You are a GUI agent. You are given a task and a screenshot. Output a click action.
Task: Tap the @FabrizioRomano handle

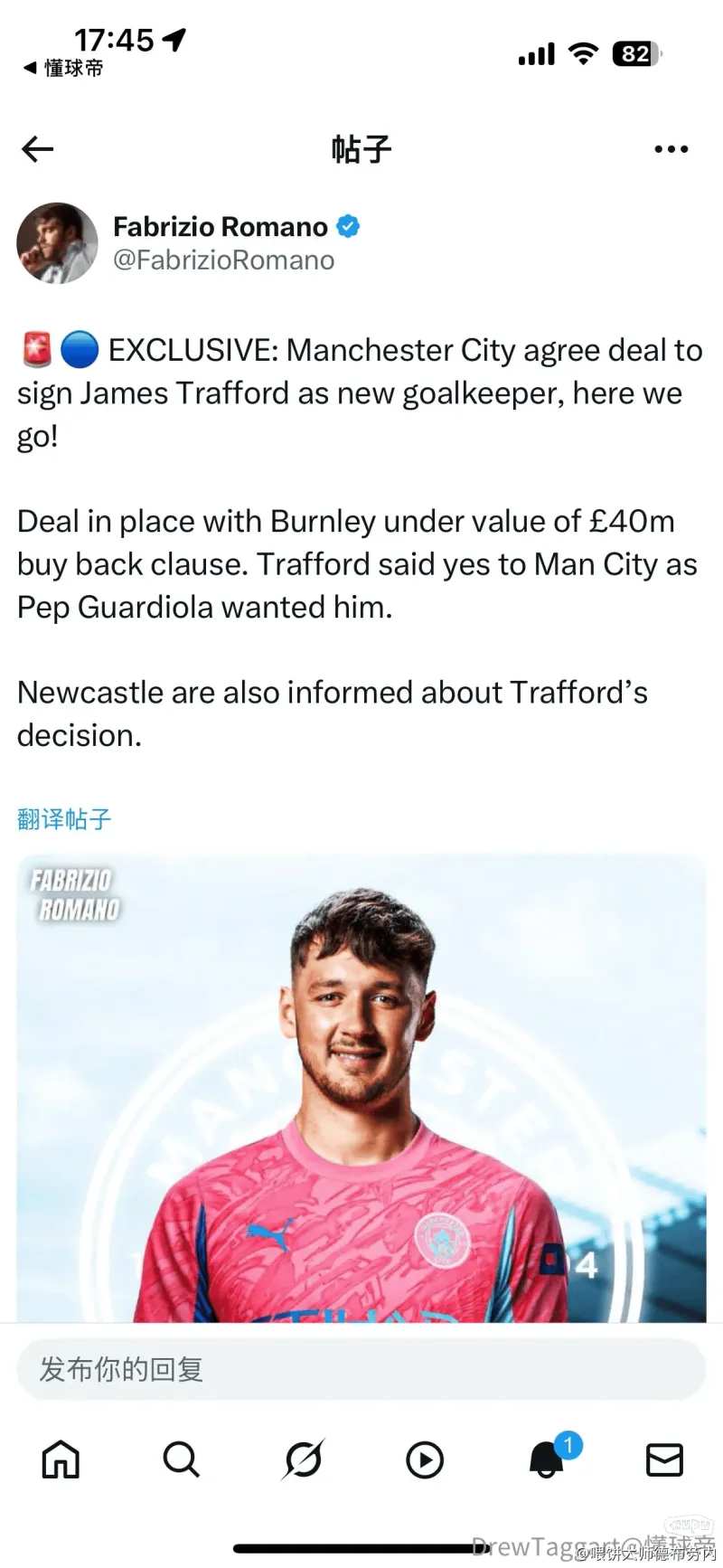[x=223, y=260]
